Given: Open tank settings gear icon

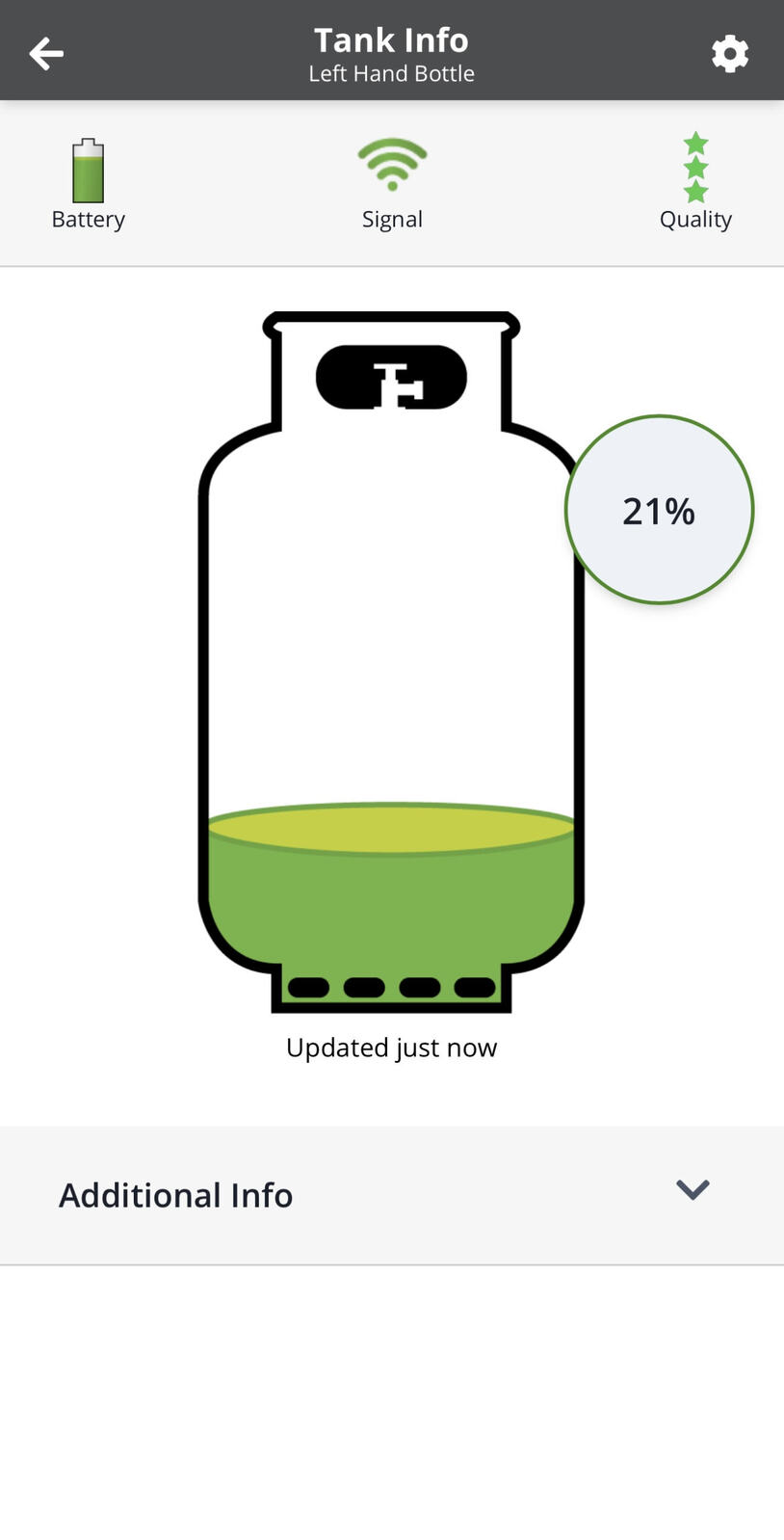Looking at the screenshot, I should coord(730,53).
